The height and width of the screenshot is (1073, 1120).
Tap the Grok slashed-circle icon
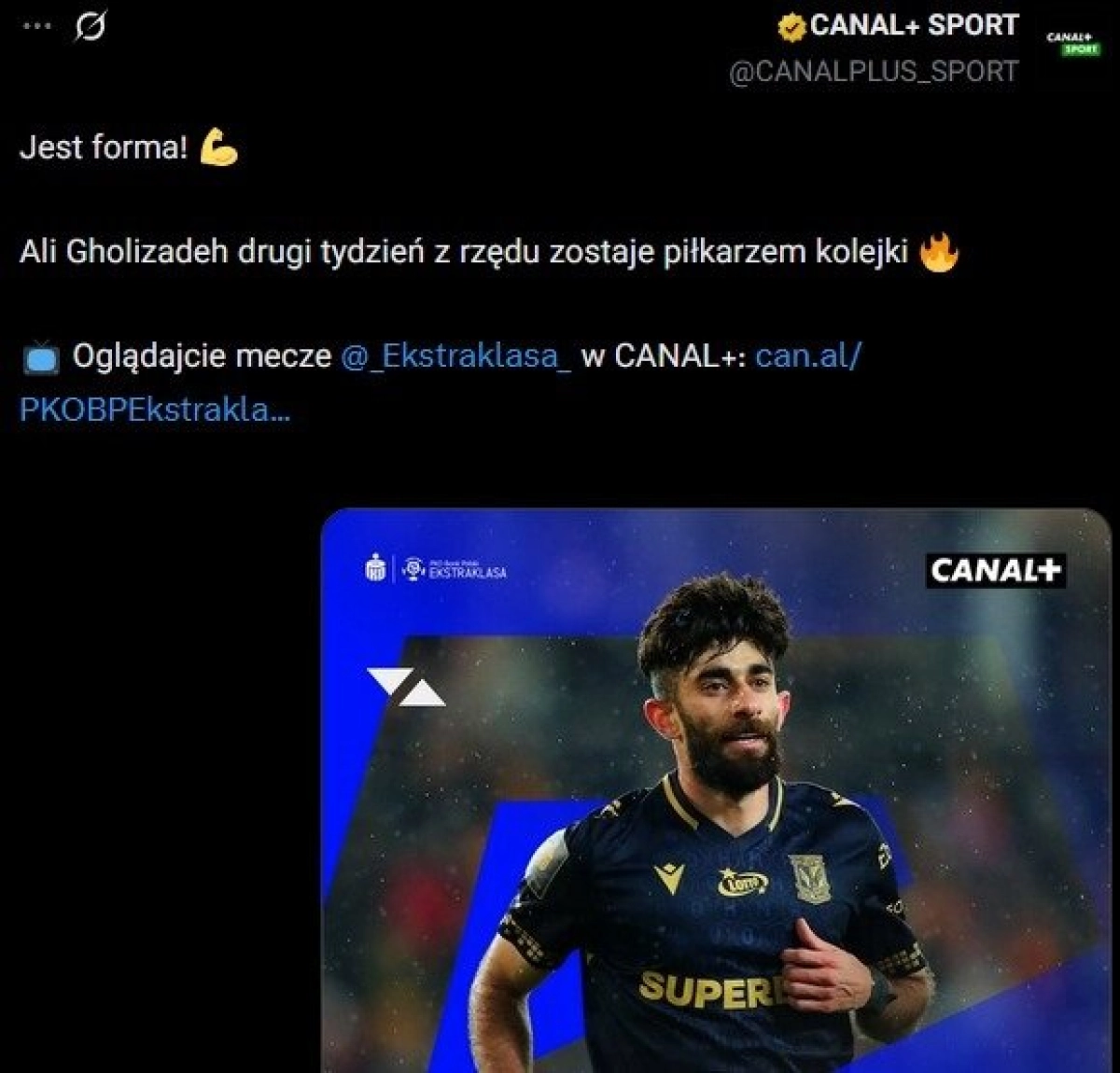coord(91,26)
